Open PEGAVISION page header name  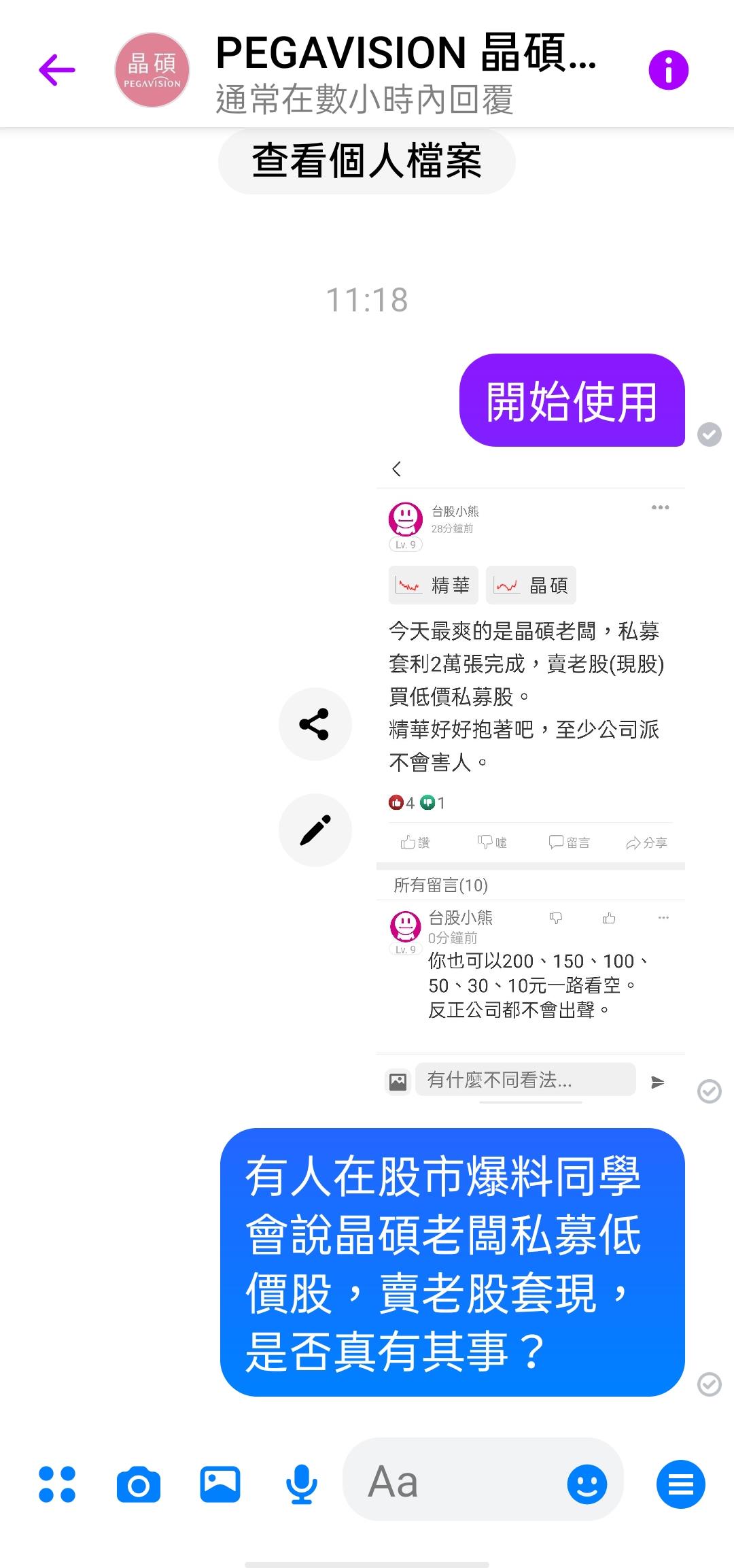coord(405,53)
